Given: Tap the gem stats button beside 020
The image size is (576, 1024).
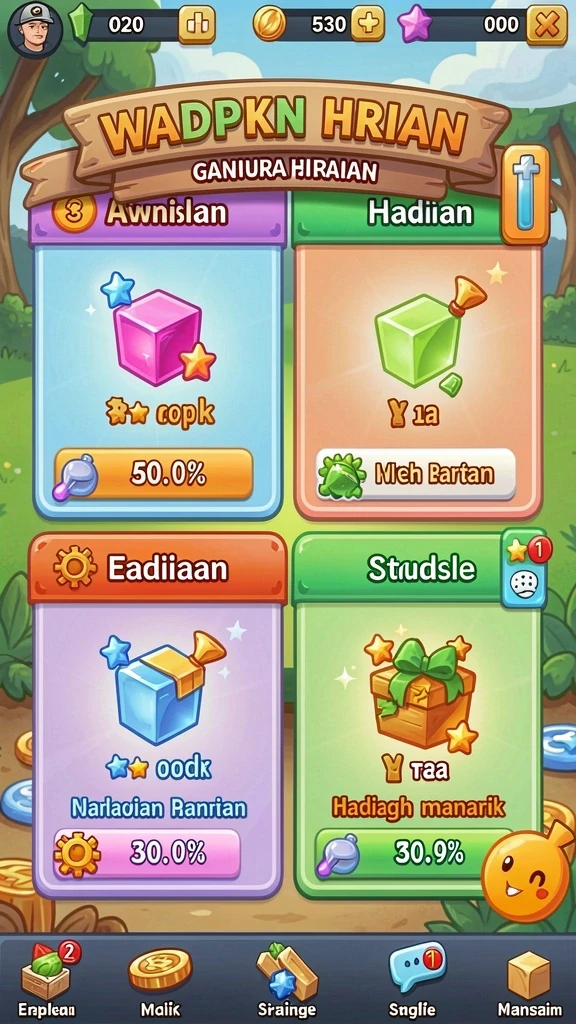Looking at the screenshot, I should (197, 25).
